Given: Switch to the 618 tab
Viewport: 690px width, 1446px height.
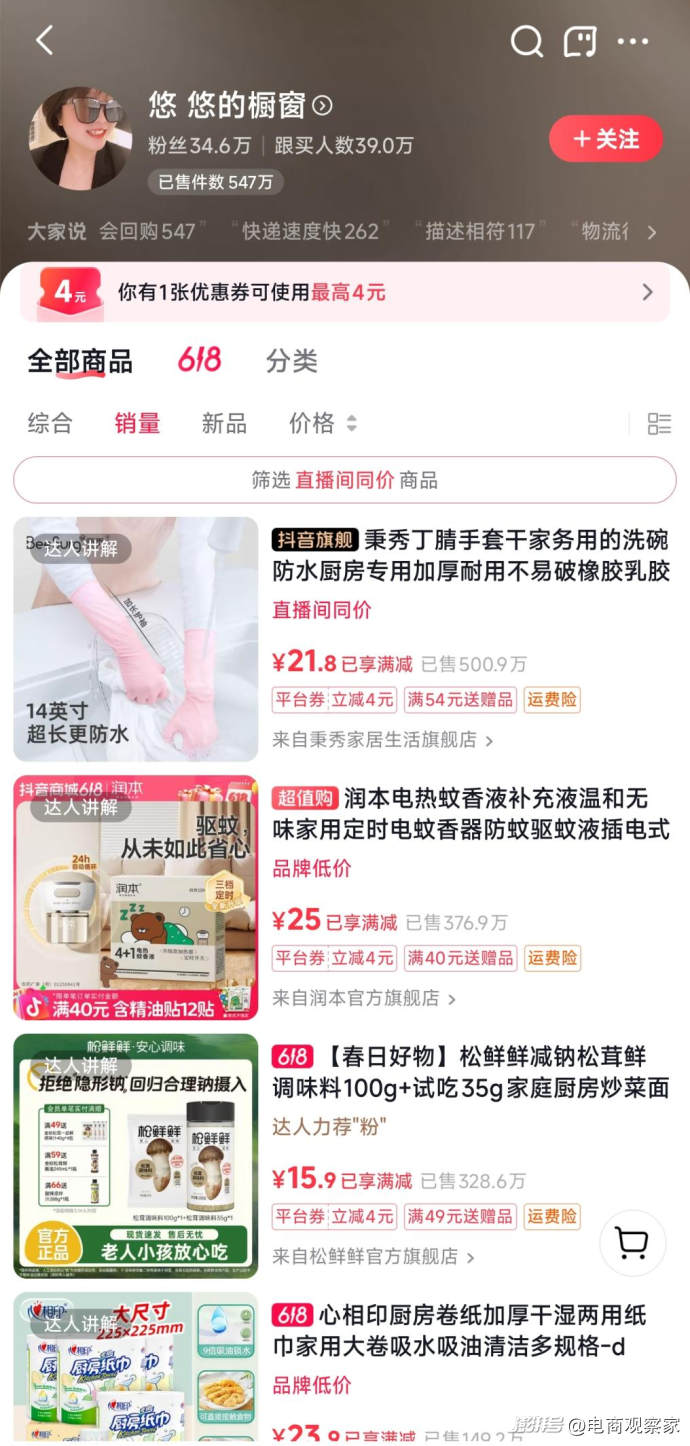Looking at the screenshot, I should point(199,360).
